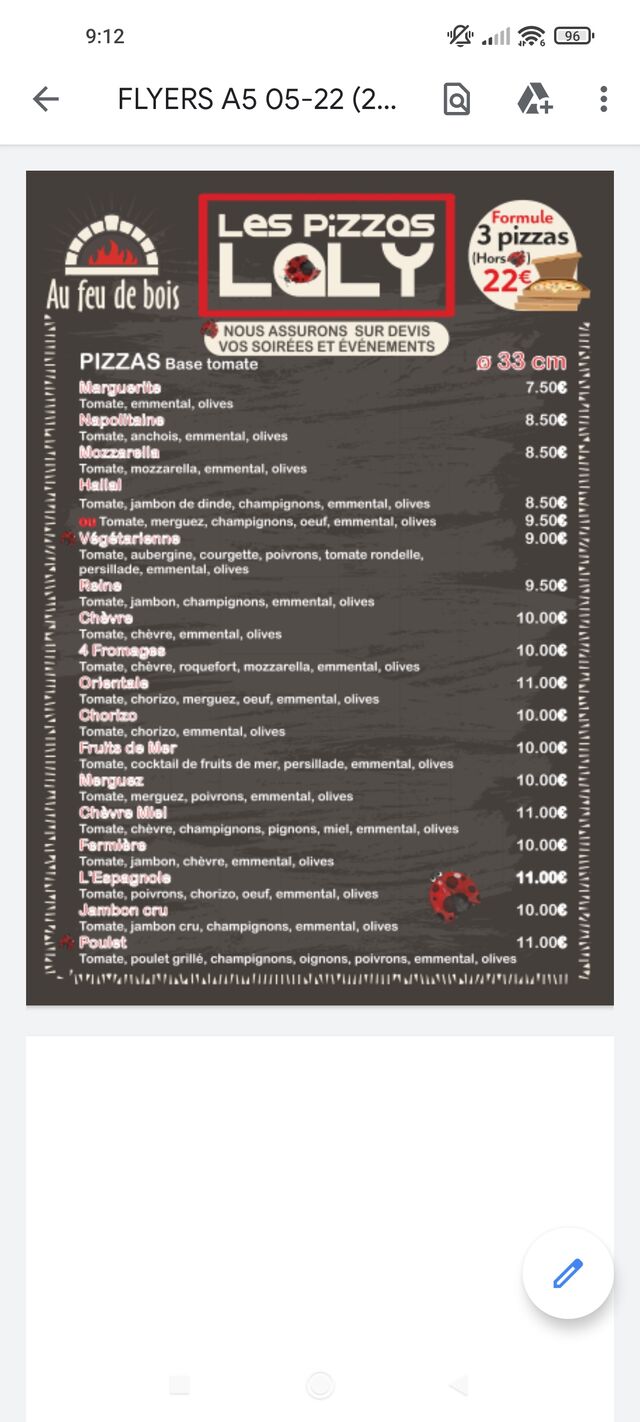Search within the document
This screenshot has width=640, height=1422.
pyautogui.click(x=456, y=98)
